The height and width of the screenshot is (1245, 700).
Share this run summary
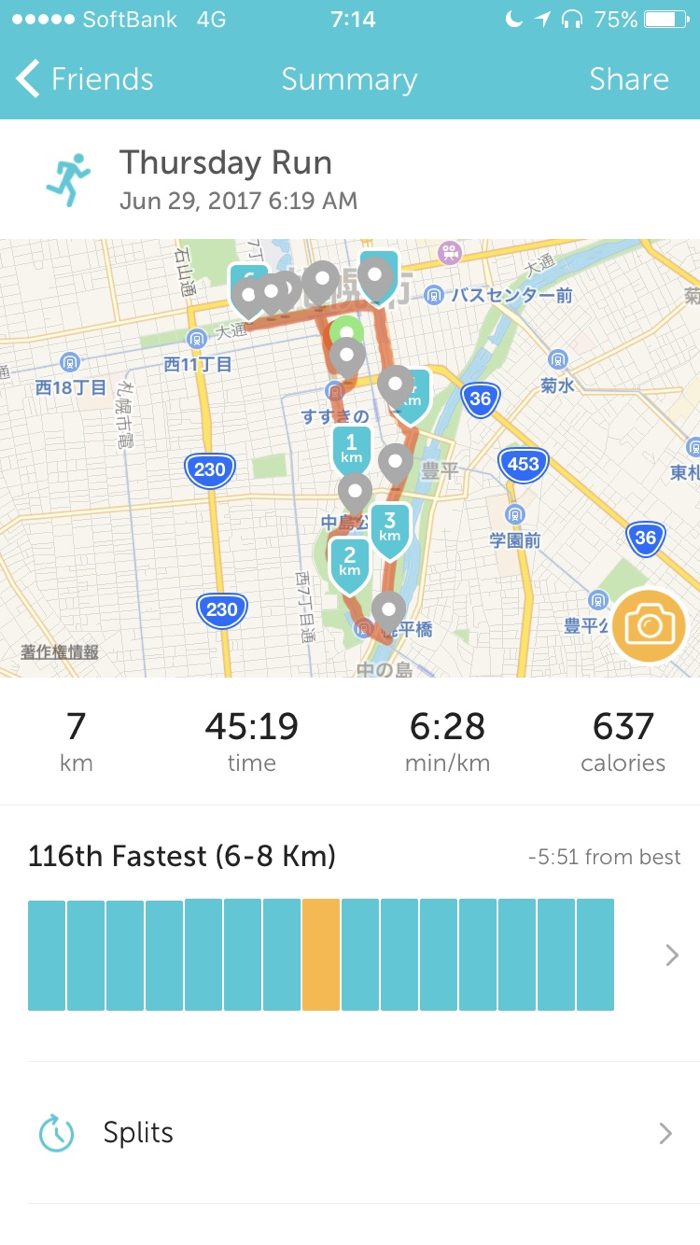point(628,79)
